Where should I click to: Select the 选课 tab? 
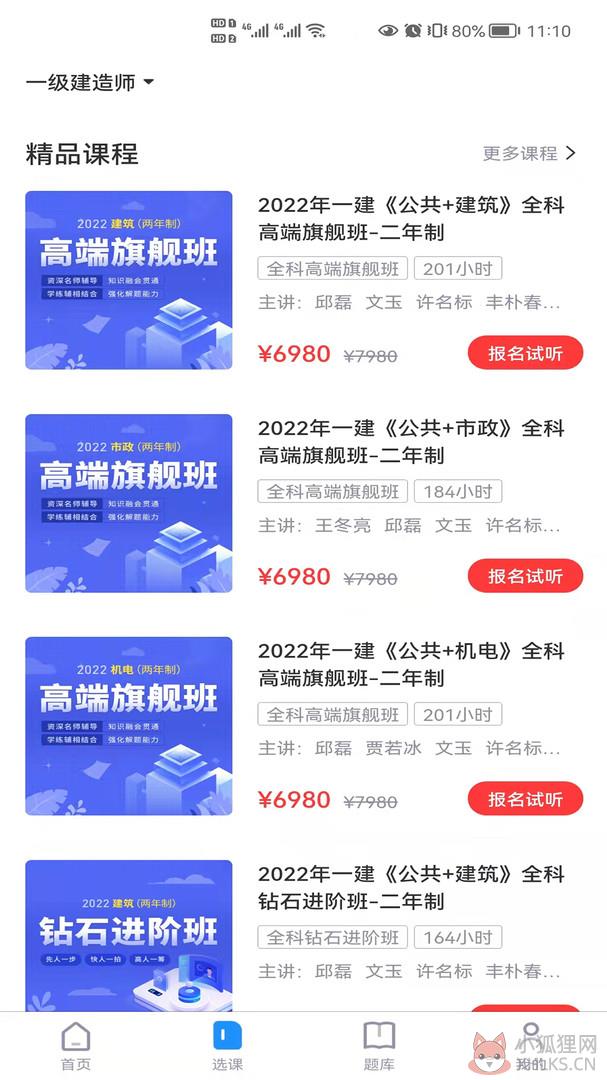pyautogui.click(x=227, y=1046)
